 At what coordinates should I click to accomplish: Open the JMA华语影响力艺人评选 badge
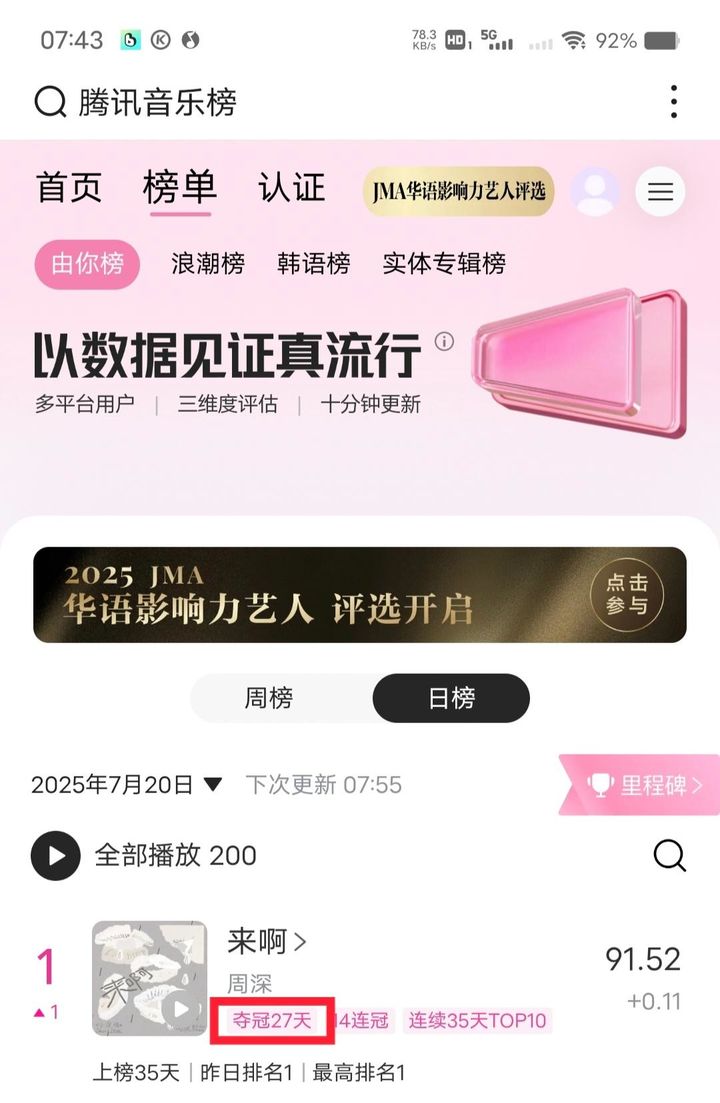[x=458, y=192]
